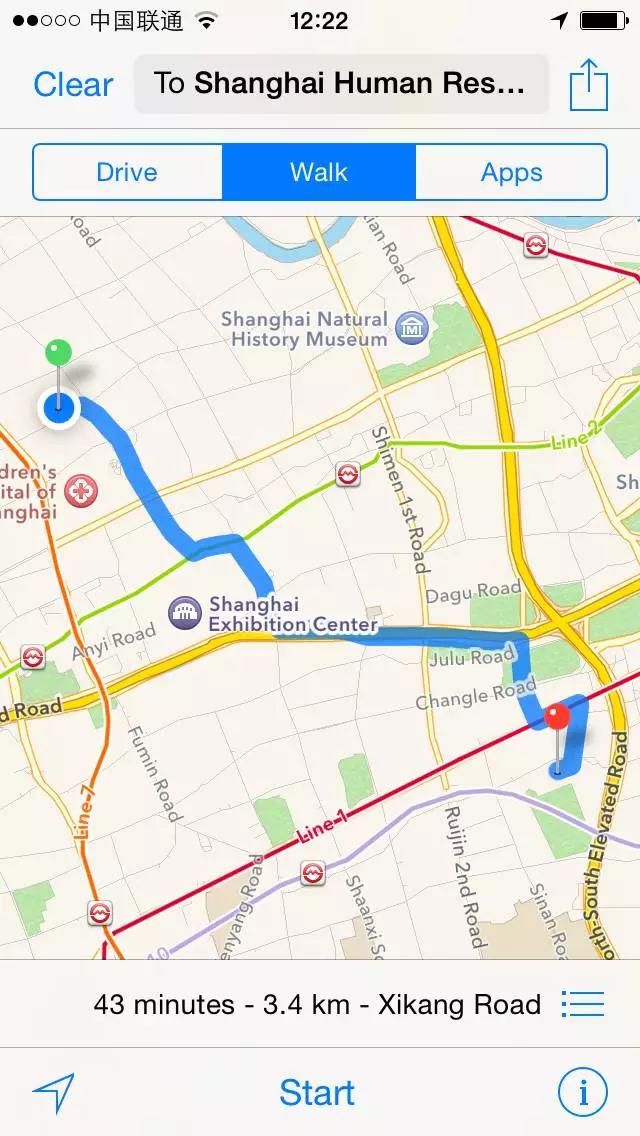Center map on current location arrow

pos(54,1093)
